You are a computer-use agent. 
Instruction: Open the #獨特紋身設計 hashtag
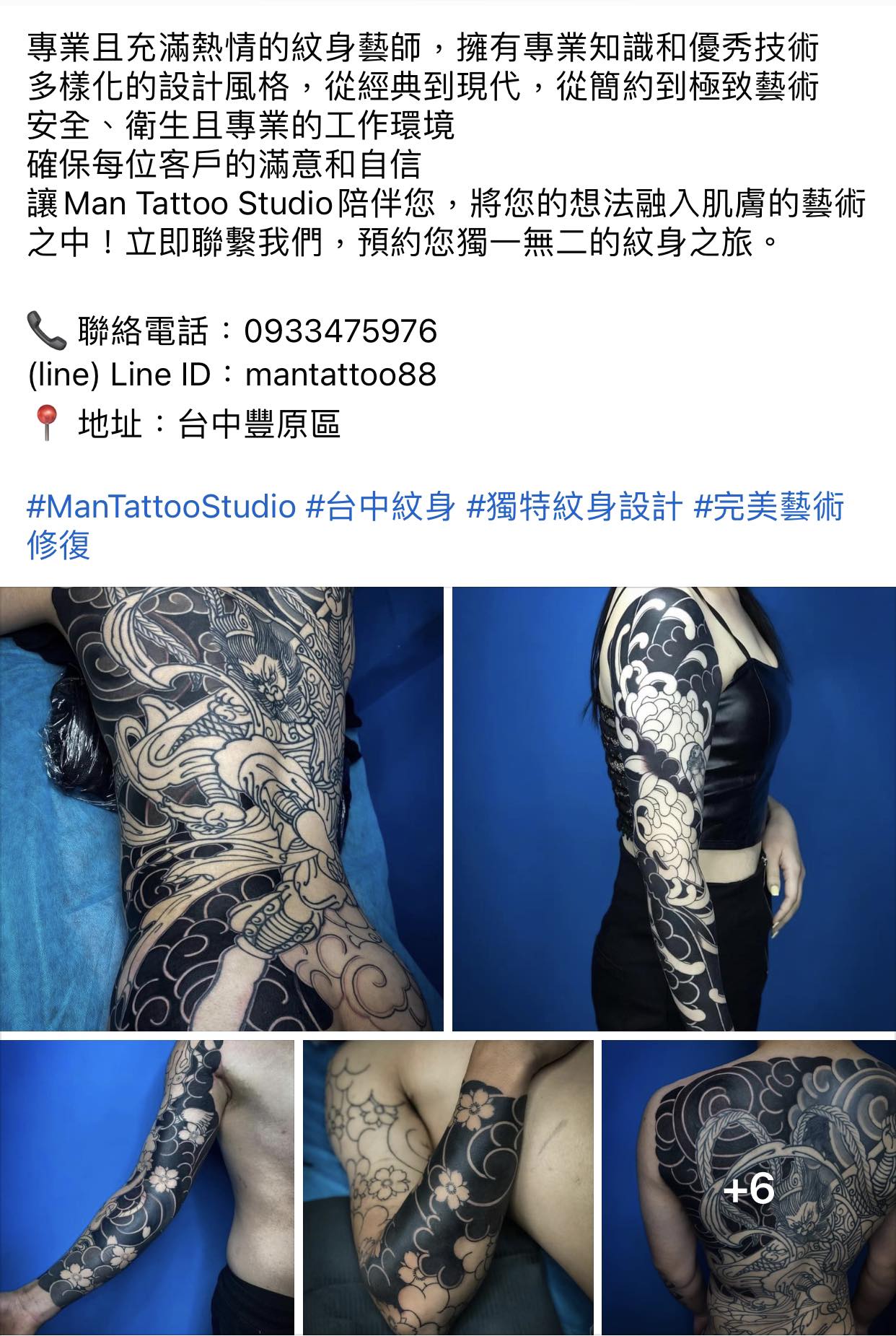(574, 507)
